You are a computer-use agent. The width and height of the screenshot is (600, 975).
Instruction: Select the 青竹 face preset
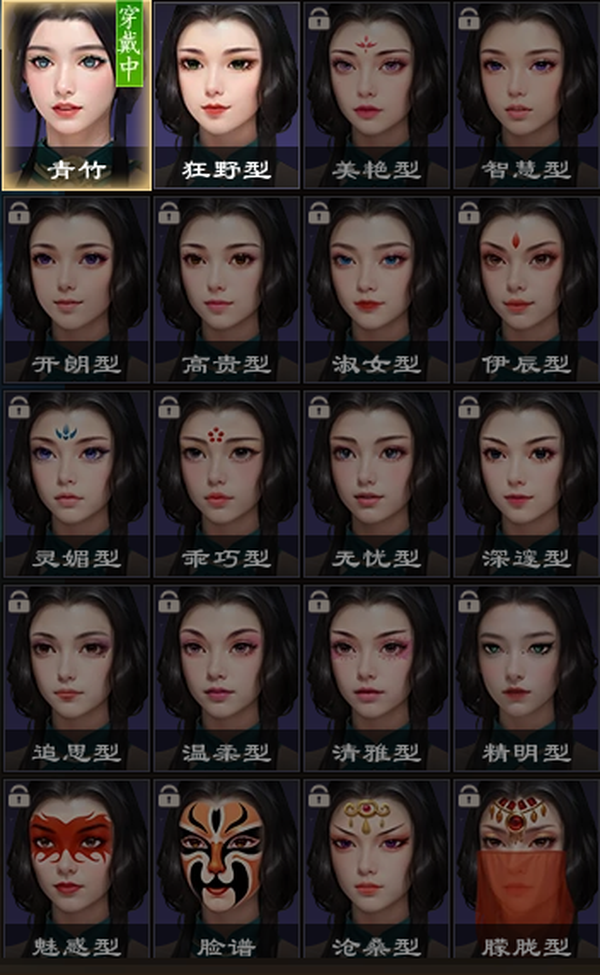pos(76,95)
